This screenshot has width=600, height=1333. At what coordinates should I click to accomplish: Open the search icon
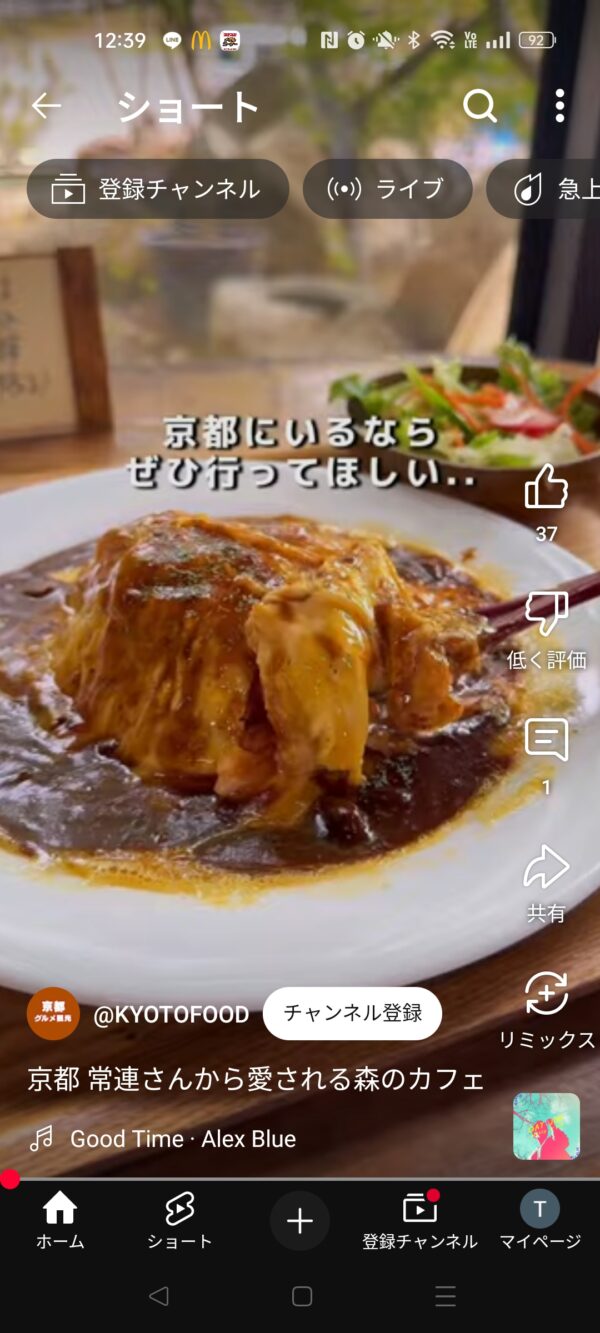pos(480,106)
